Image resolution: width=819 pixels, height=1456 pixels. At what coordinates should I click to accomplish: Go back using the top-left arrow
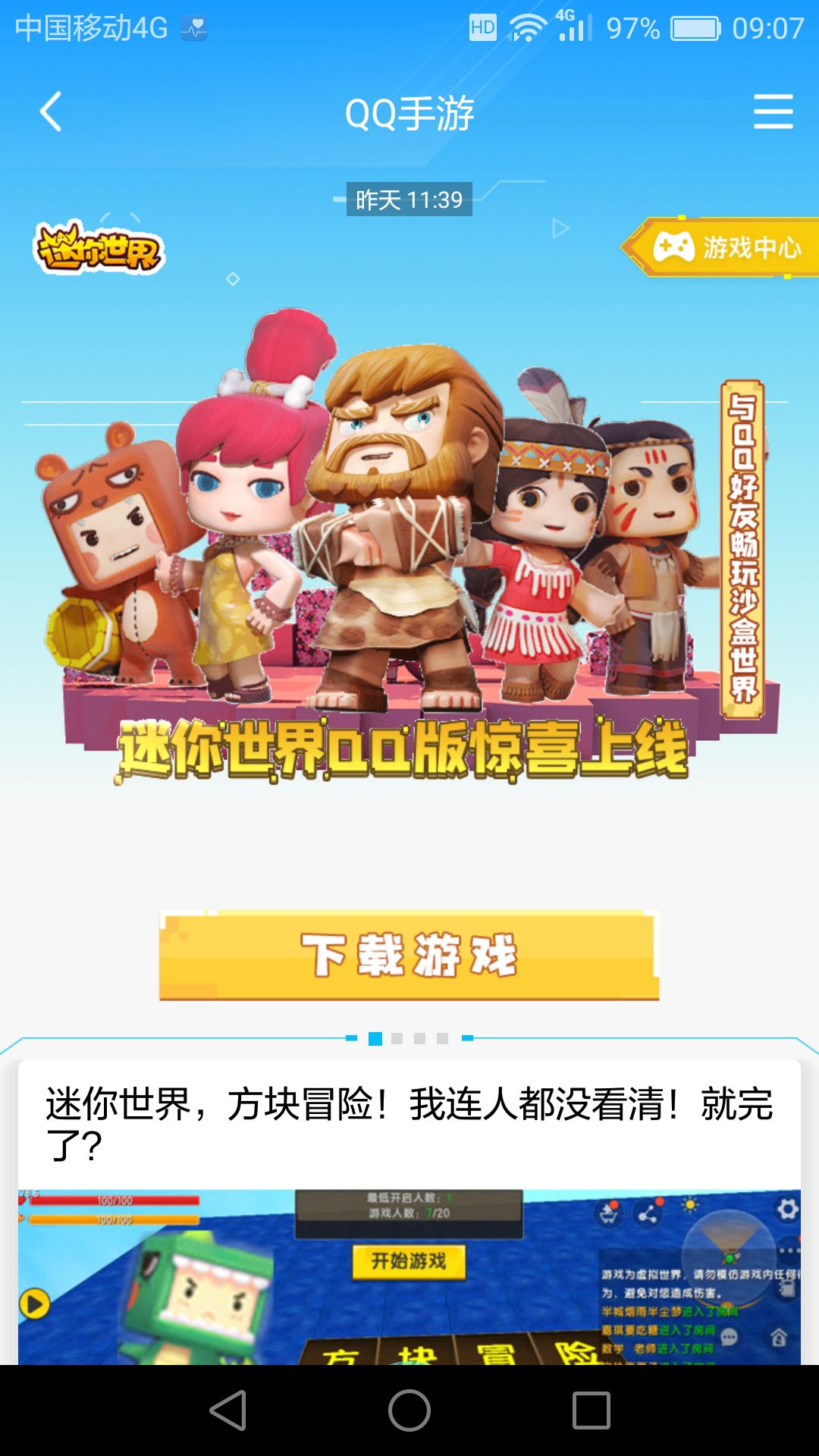[x=51, y=112]
